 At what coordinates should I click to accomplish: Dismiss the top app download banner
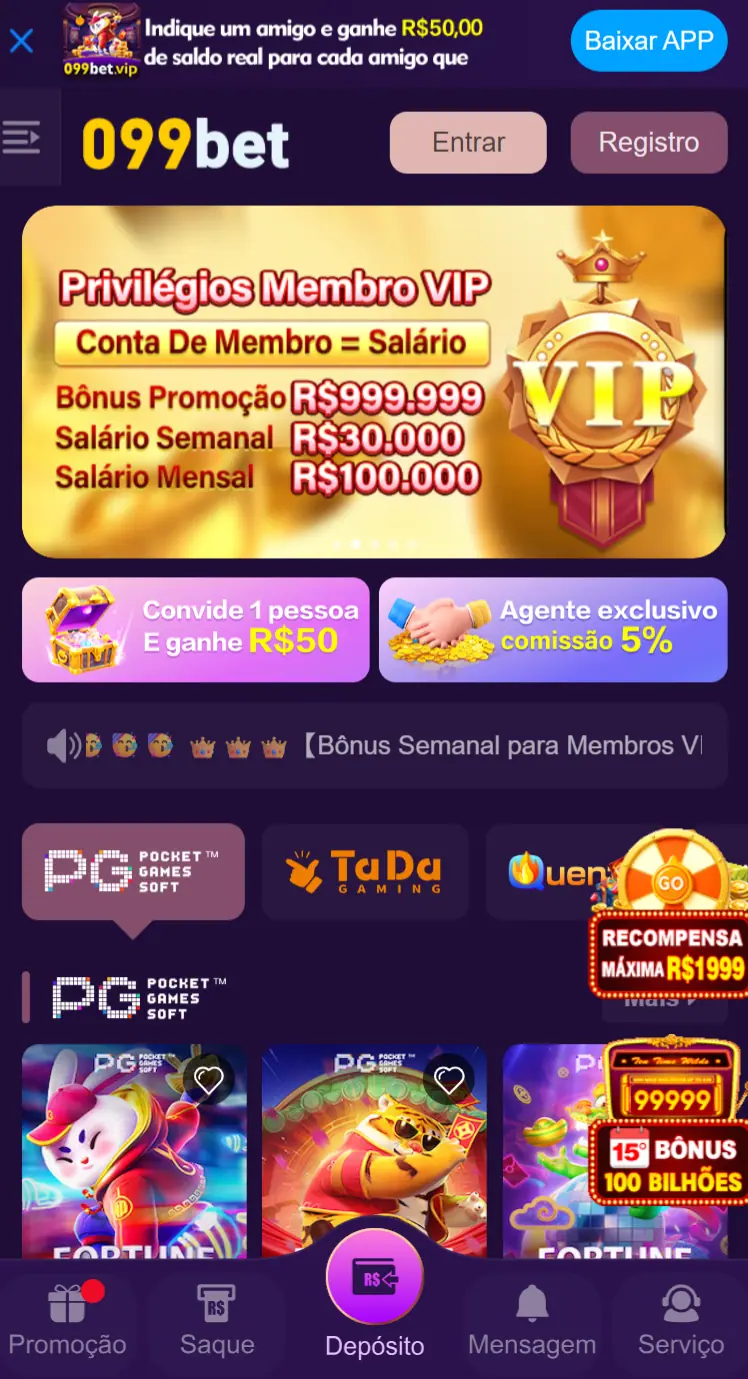tap(21, 41)
